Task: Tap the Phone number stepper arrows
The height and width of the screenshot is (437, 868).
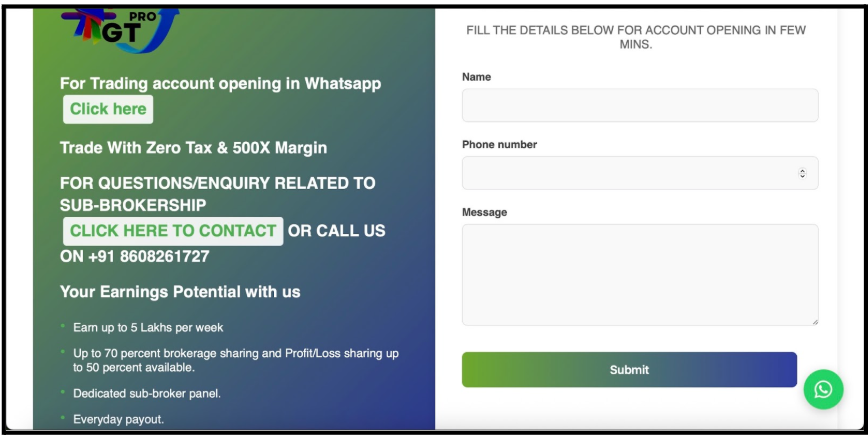Action: pos(802,173)
